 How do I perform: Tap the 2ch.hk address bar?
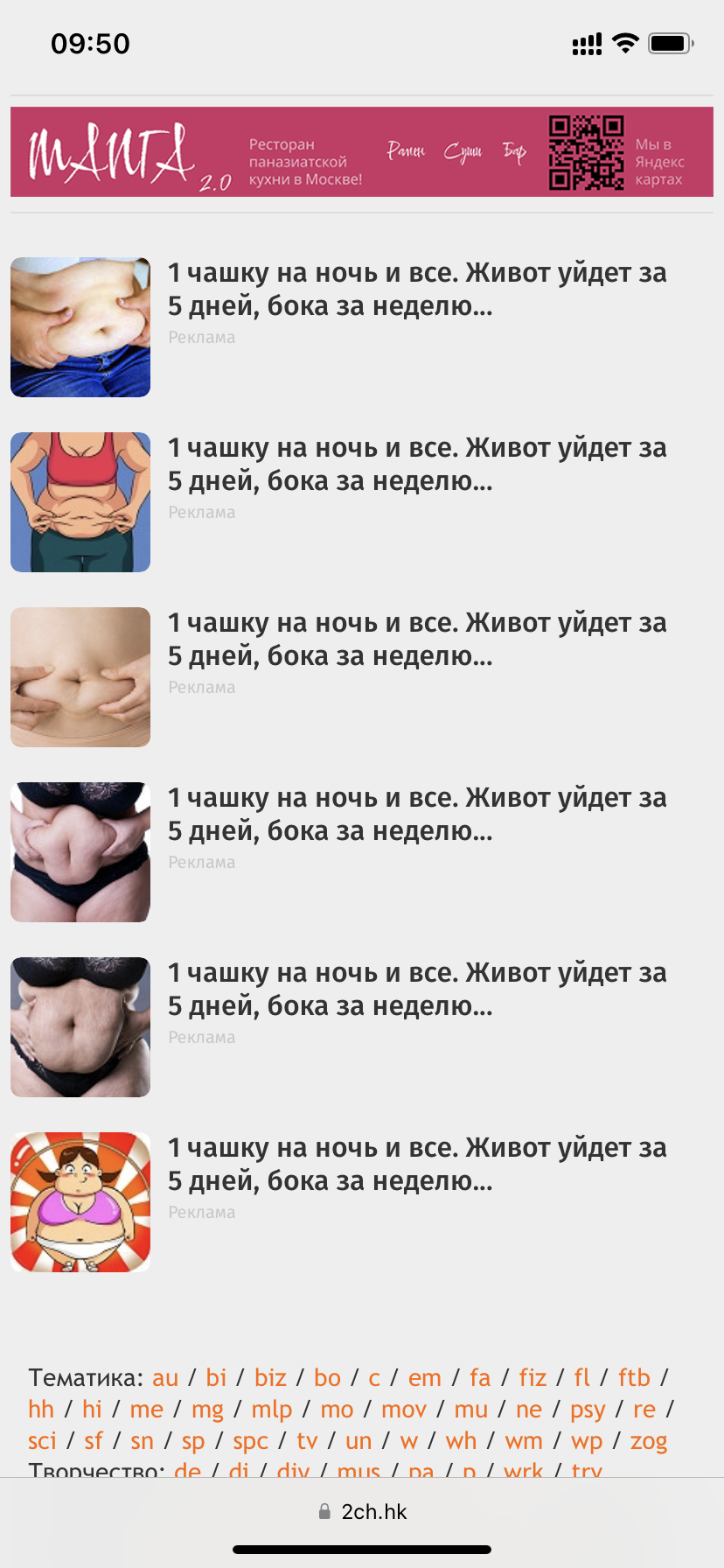pos(362,1512)
